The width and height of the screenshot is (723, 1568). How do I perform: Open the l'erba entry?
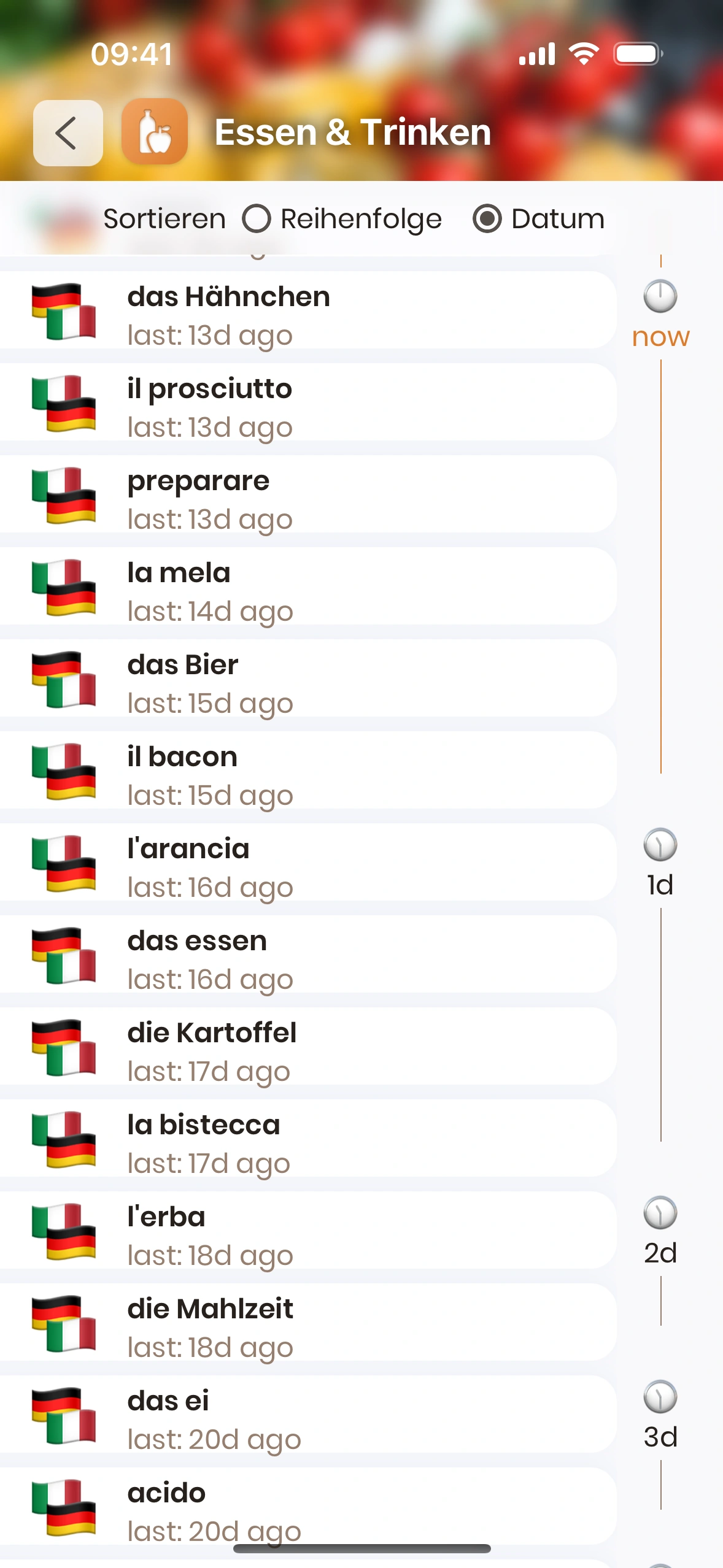click(x=307, y=1231)
